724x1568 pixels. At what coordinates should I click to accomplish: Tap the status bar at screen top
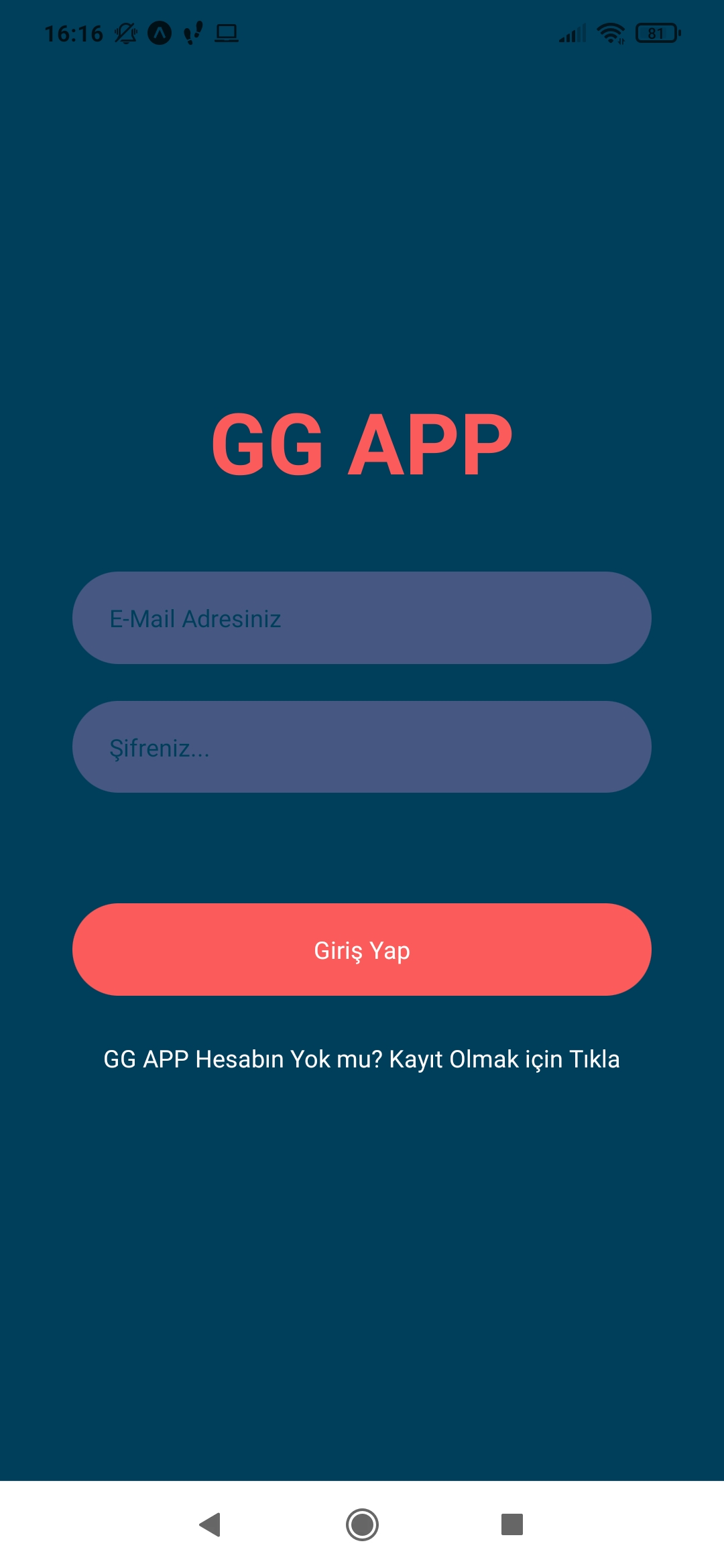(x=362, y=32)
